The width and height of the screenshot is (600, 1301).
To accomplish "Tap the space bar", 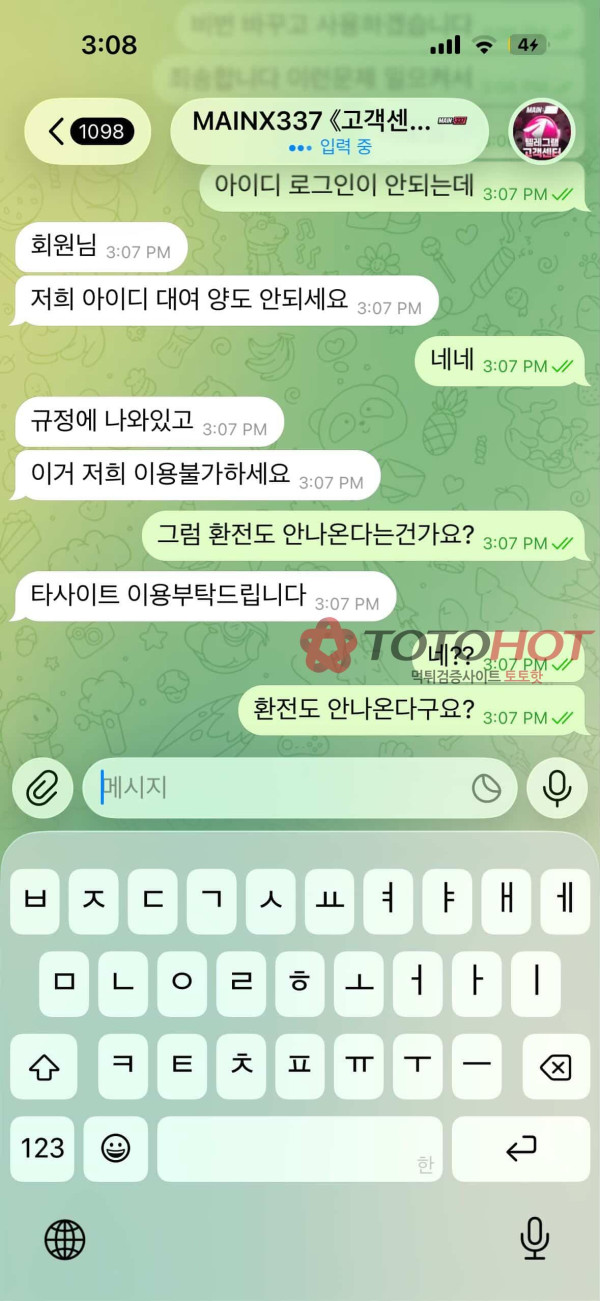I will [x=300, y=1149].
